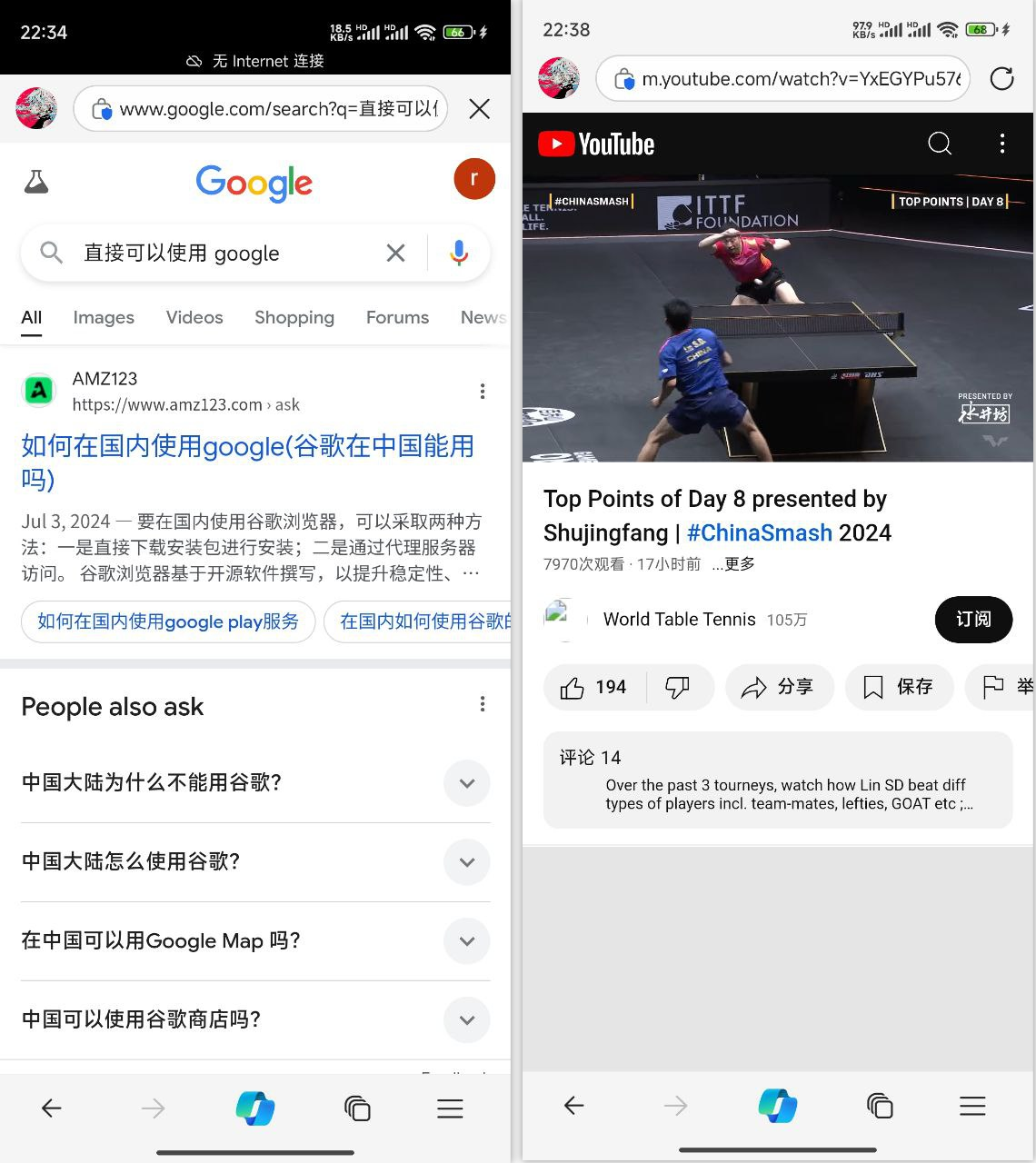Reload the YouTube page
The image size is (1036, 1163).
point(1002,79)
